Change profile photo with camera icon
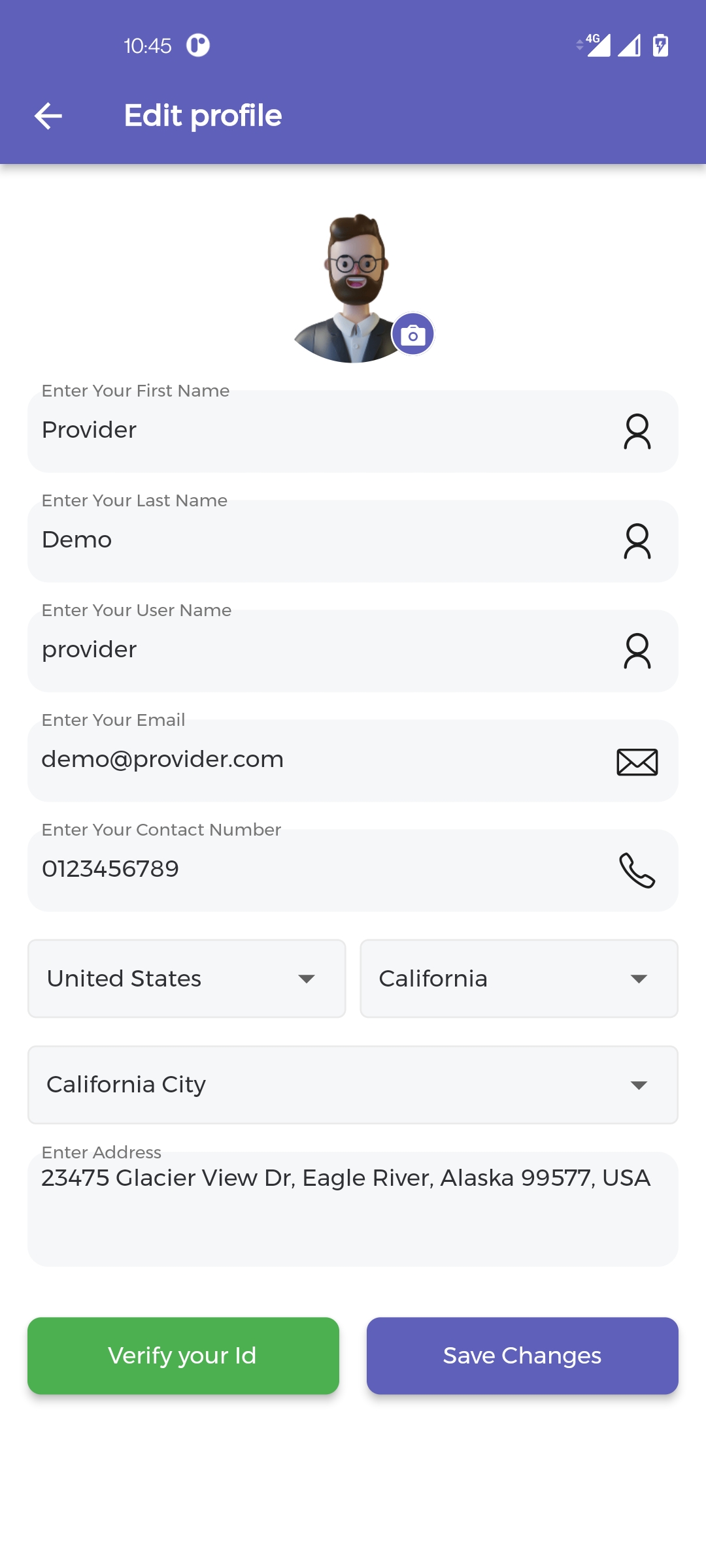 (x=412, y=335)
